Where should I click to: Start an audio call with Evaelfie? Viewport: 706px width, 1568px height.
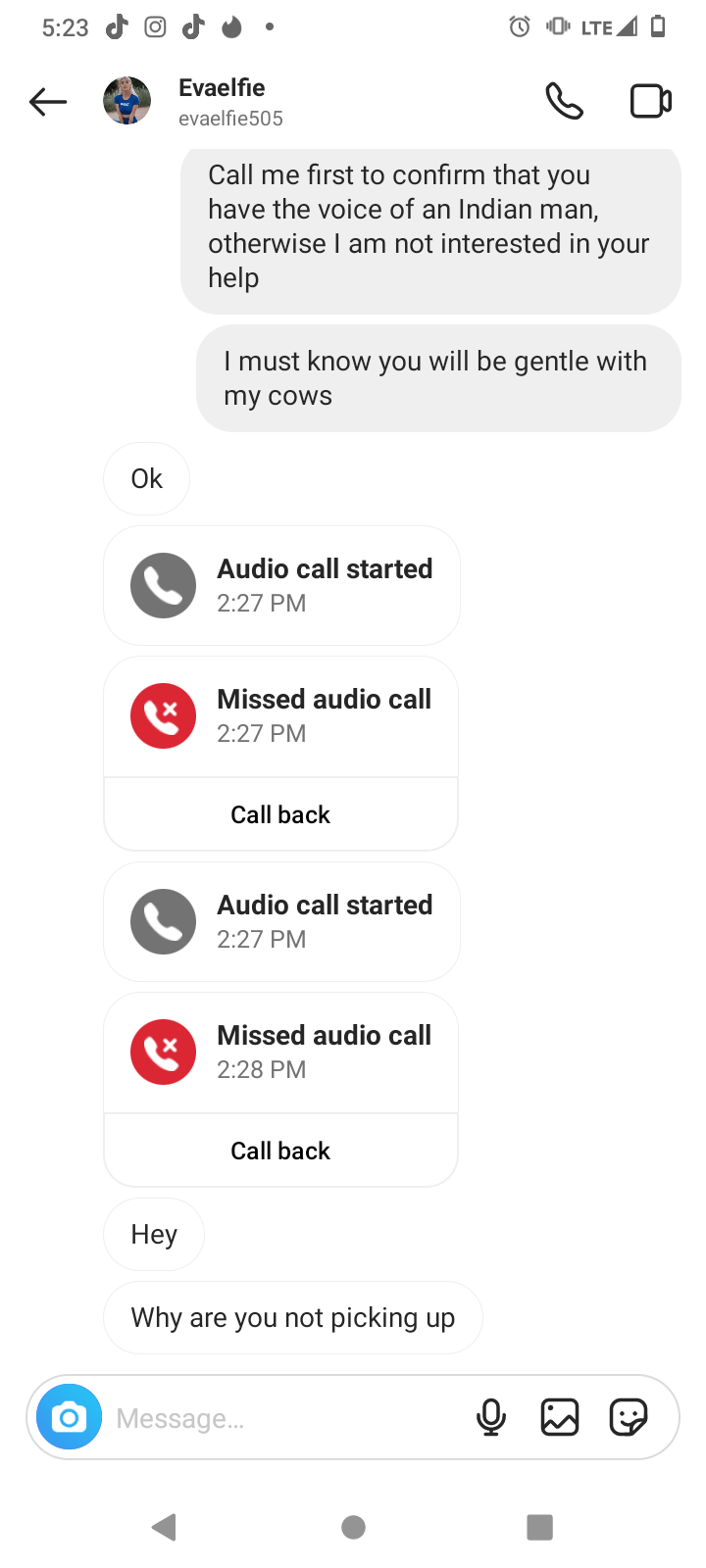point(564,101)
